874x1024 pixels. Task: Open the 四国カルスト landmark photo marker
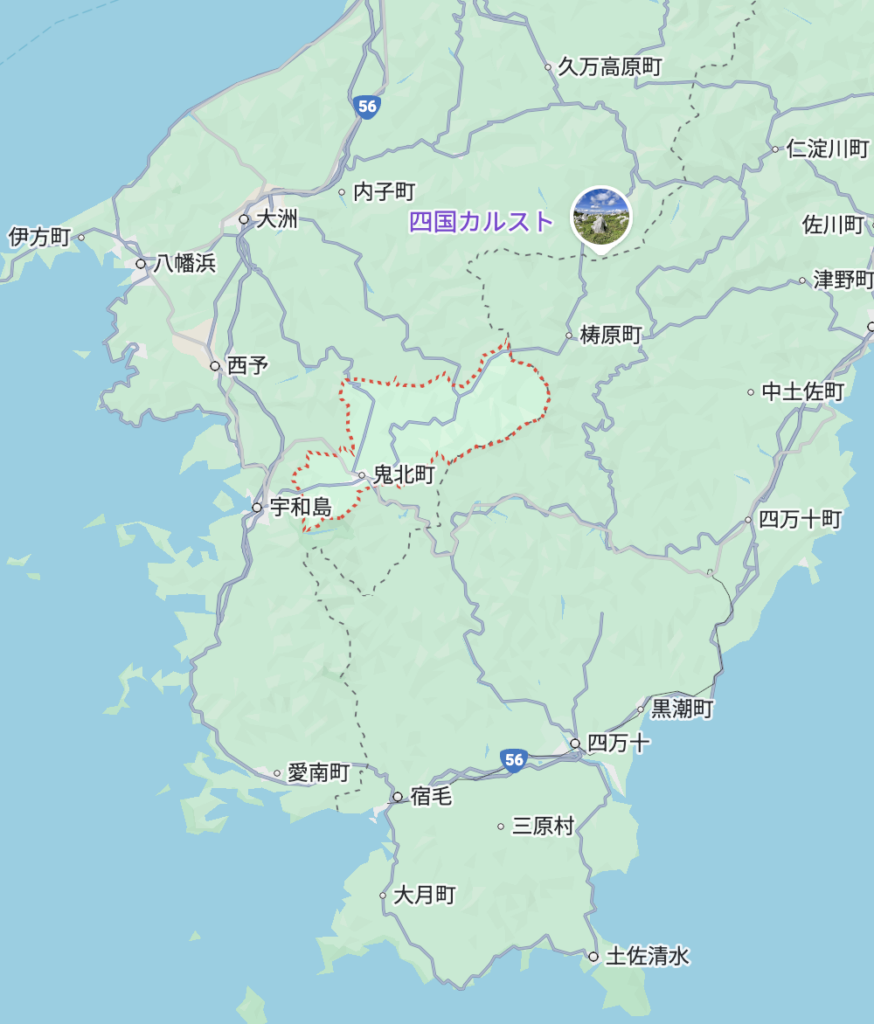point(601,216)
